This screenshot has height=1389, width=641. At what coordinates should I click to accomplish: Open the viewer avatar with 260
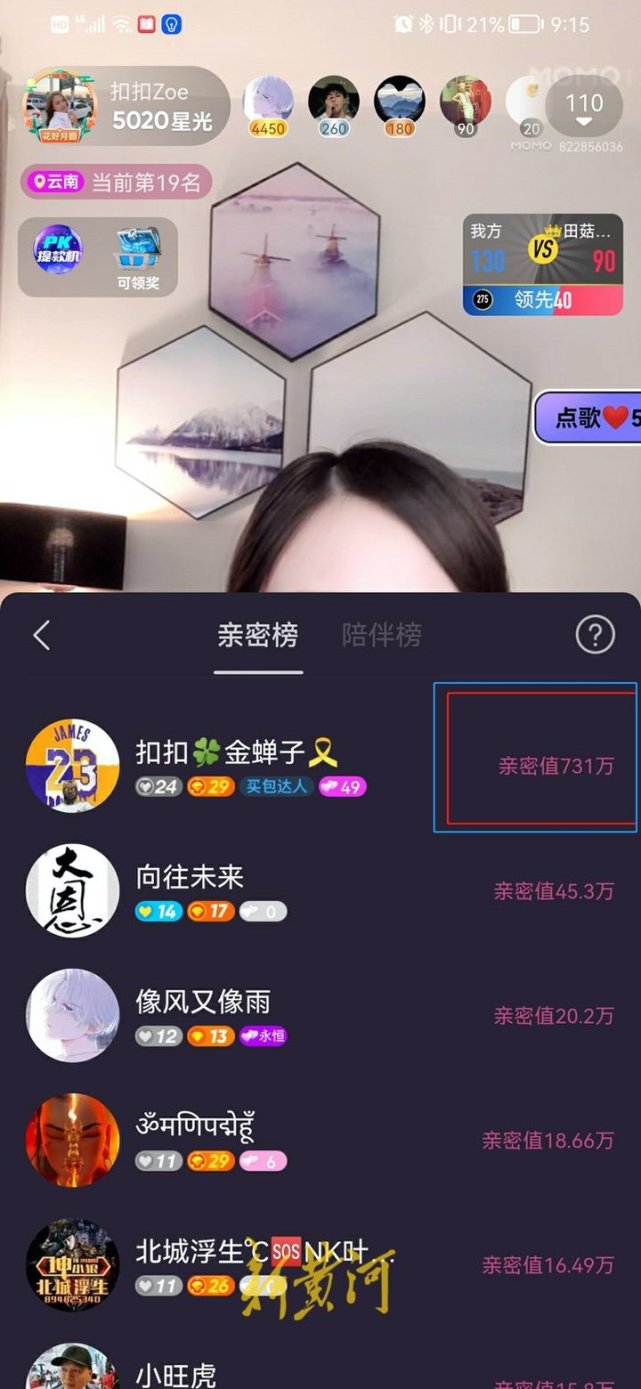(333, 104)
